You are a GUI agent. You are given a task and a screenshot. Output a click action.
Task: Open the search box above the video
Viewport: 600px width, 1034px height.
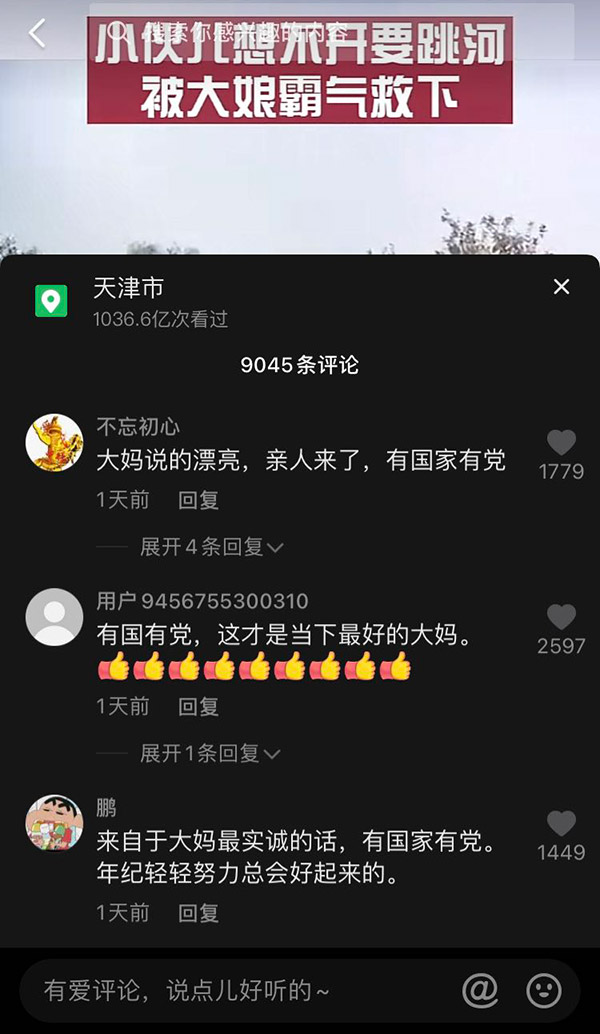(330, 32)
